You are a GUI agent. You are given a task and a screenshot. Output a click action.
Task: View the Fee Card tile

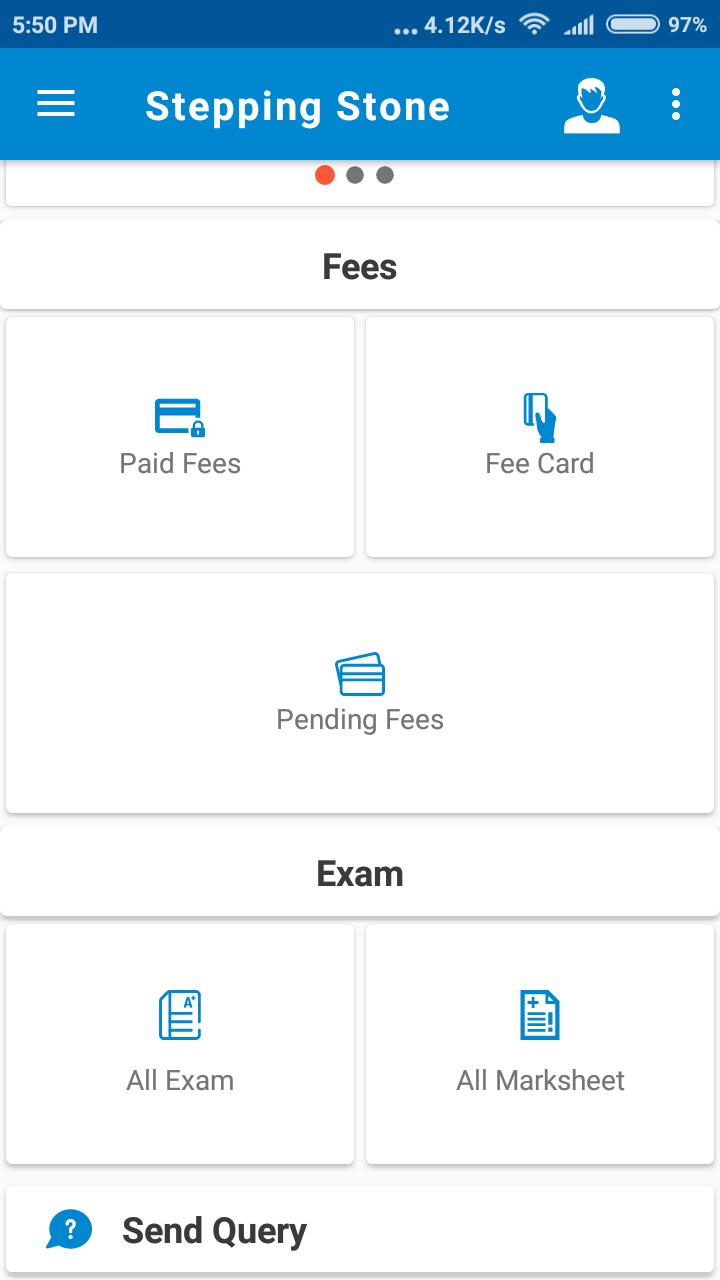click(540, 437)
